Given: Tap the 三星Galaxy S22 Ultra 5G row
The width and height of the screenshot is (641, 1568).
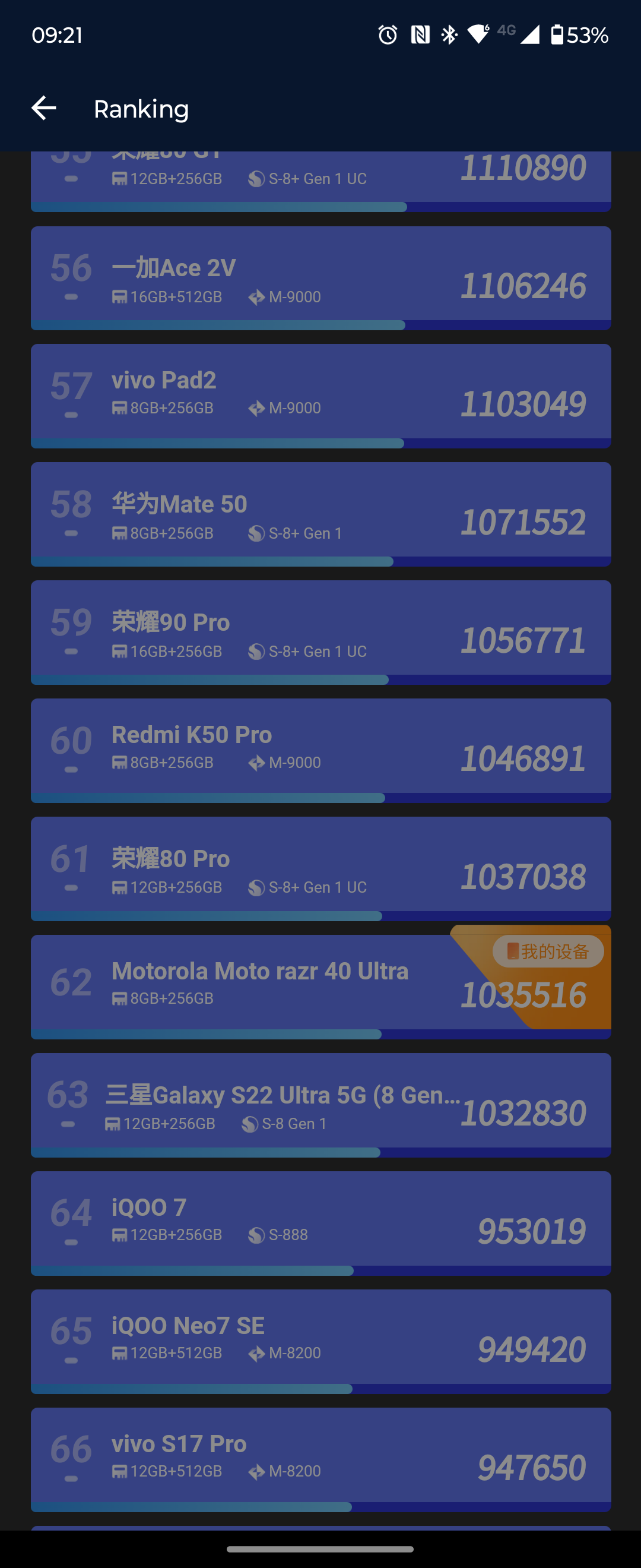Looking at the screenshot, I should click(320, 1104).
